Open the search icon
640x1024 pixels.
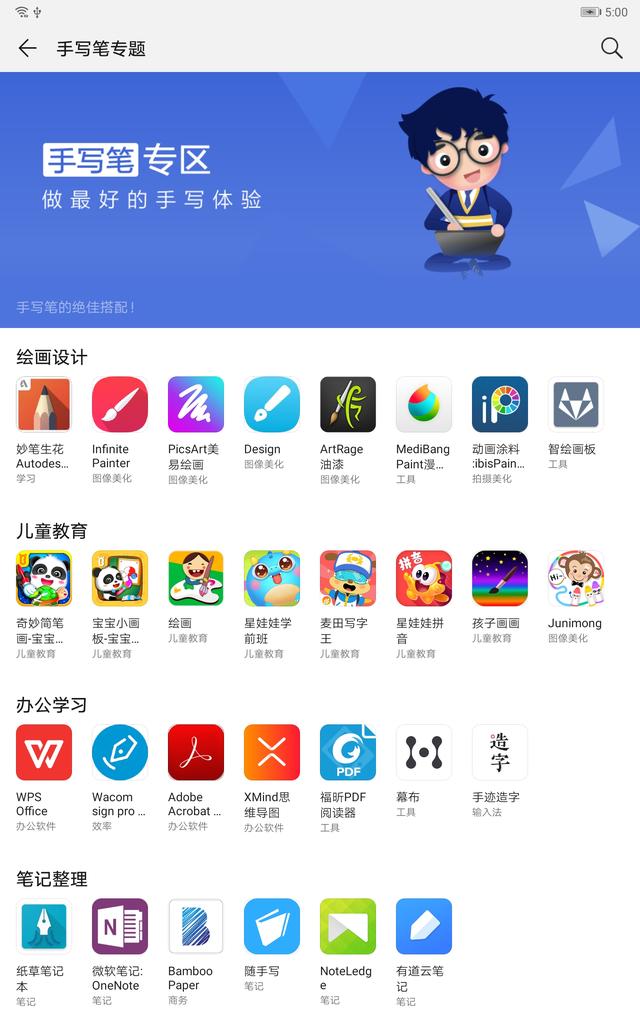click(x=611, y=48)
